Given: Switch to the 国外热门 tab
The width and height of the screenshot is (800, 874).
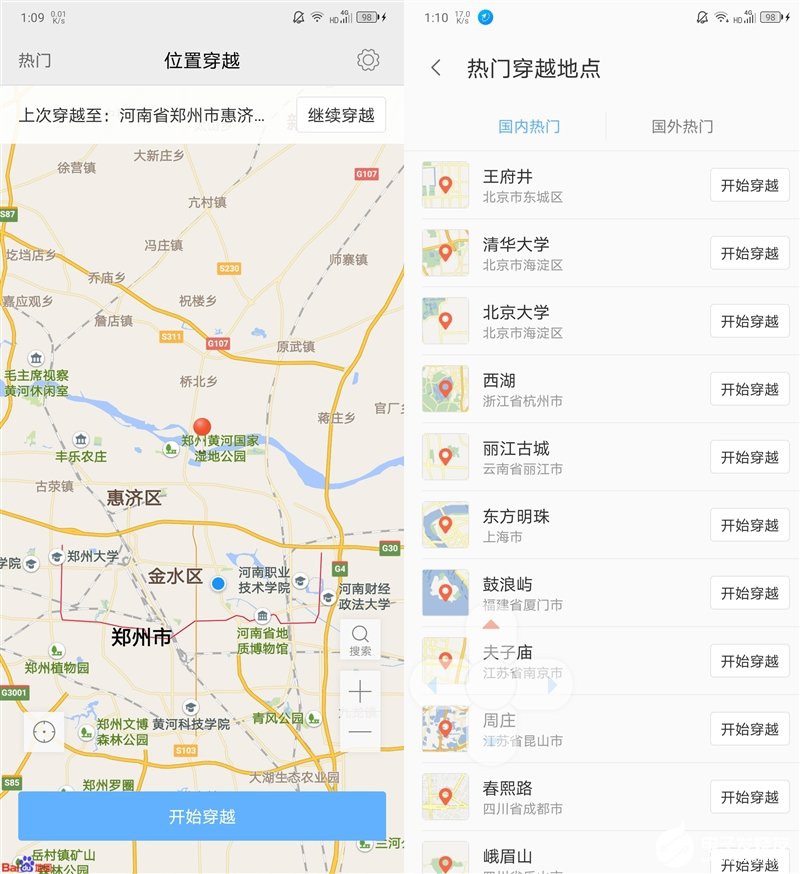Looking at the screenshot, I should pyautogui.click(x=682, y=127).
